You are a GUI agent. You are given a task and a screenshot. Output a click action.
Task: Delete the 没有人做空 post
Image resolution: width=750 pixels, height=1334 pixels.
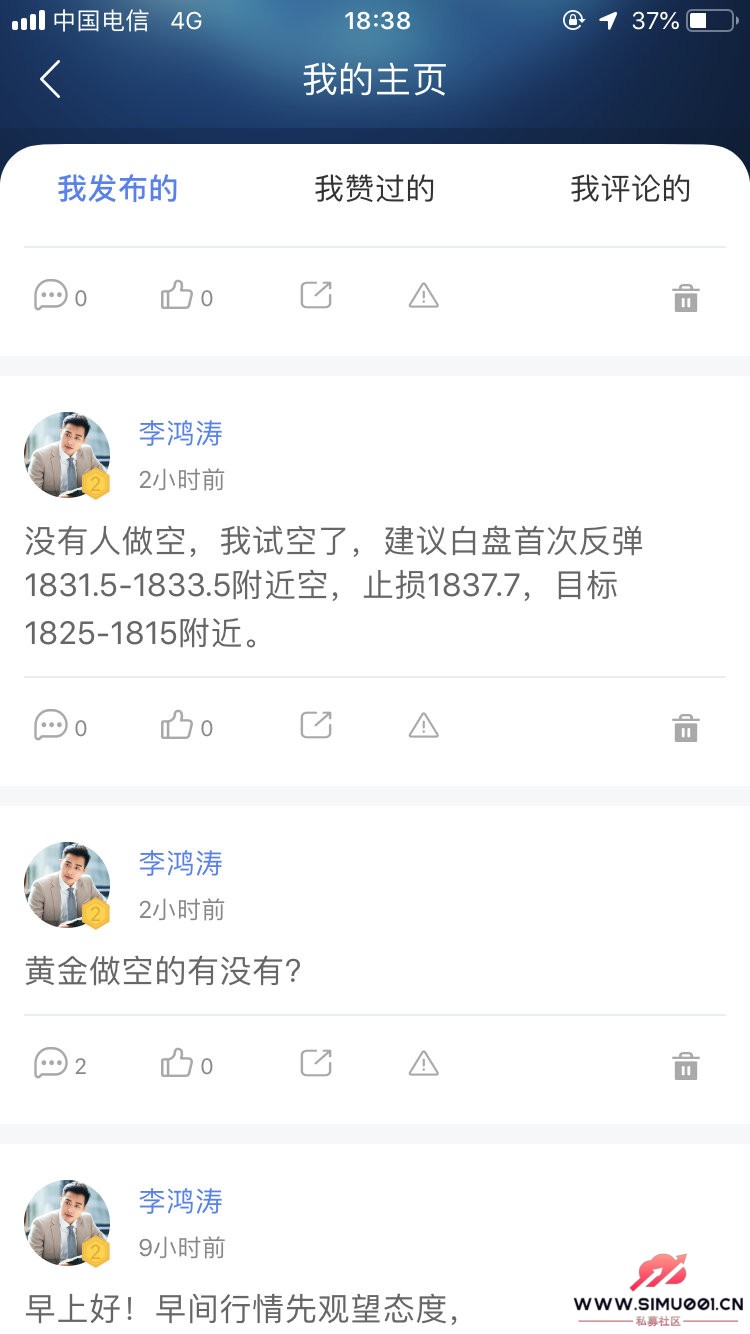[x=686, y=728]
